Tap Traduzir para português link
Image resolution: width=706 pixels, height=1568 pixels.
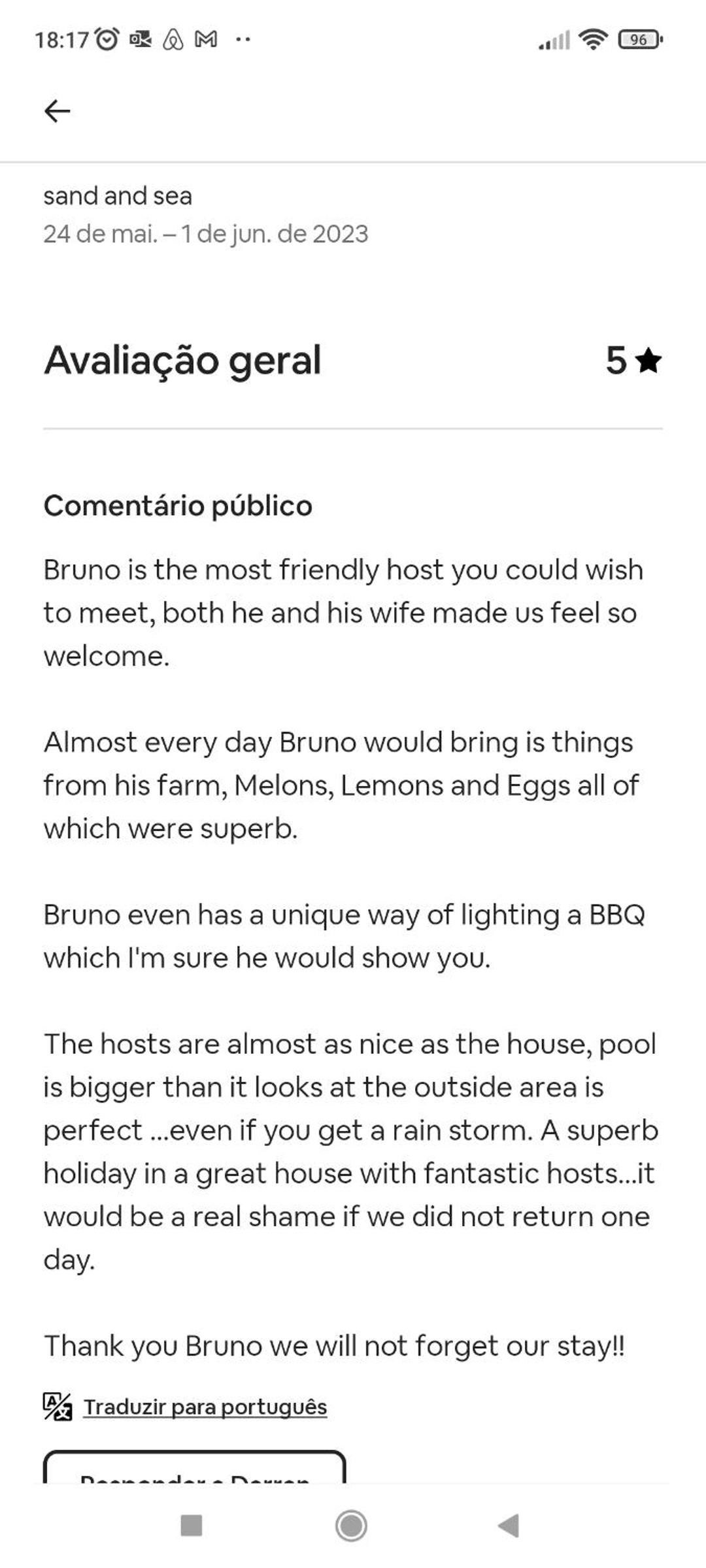(205, 1406)
